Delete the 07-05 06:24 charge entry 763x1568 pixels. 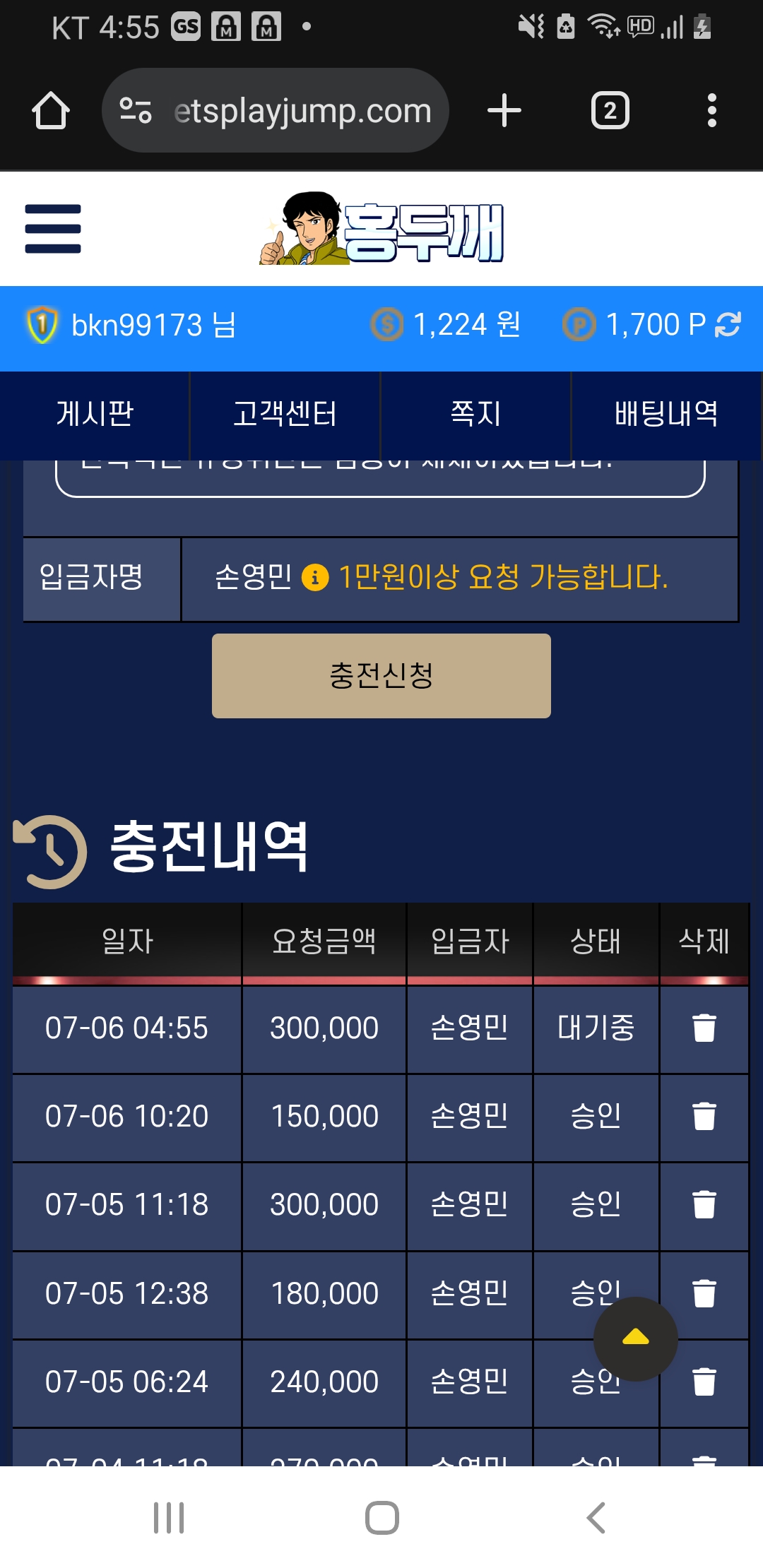tap(704, 1382)
